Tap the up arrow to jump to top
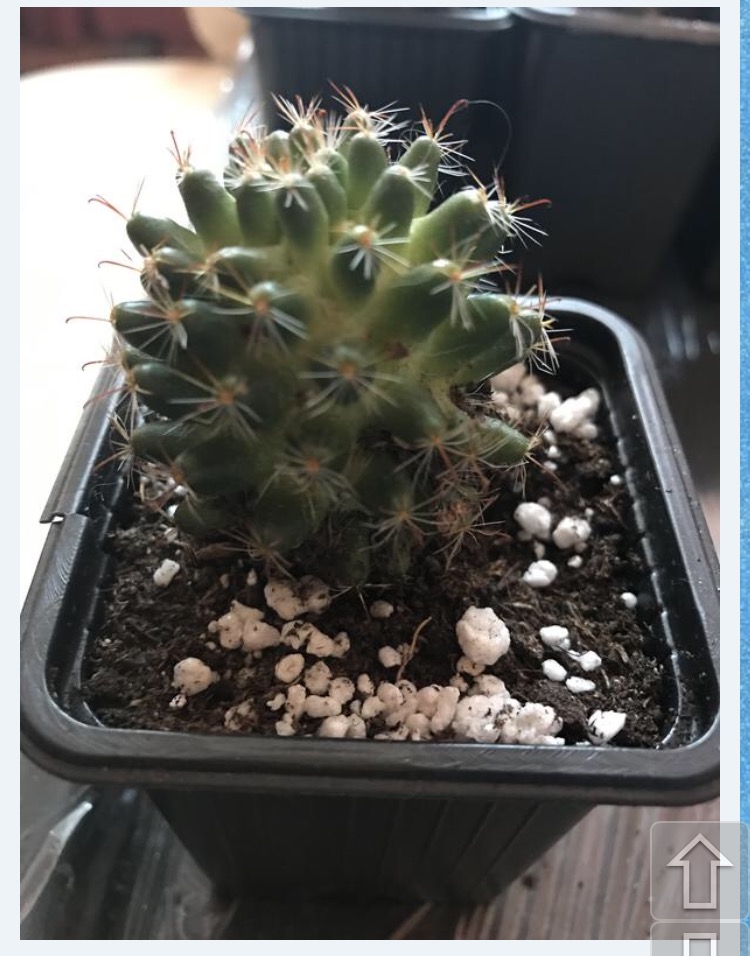 click(x=700, y=870)
